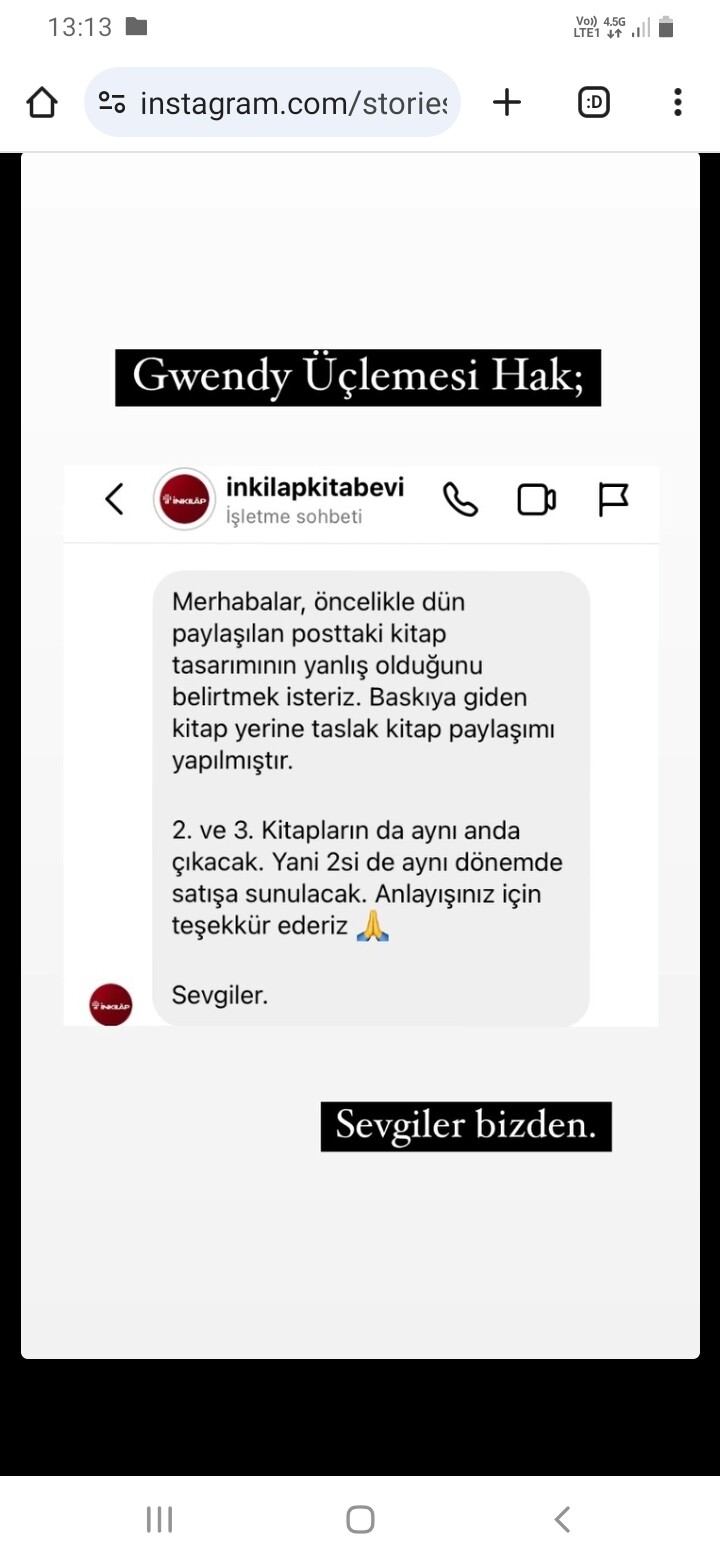Open recent apps from the navigation bar
Screen dimensions: 720x1560
coord(159,1520)
